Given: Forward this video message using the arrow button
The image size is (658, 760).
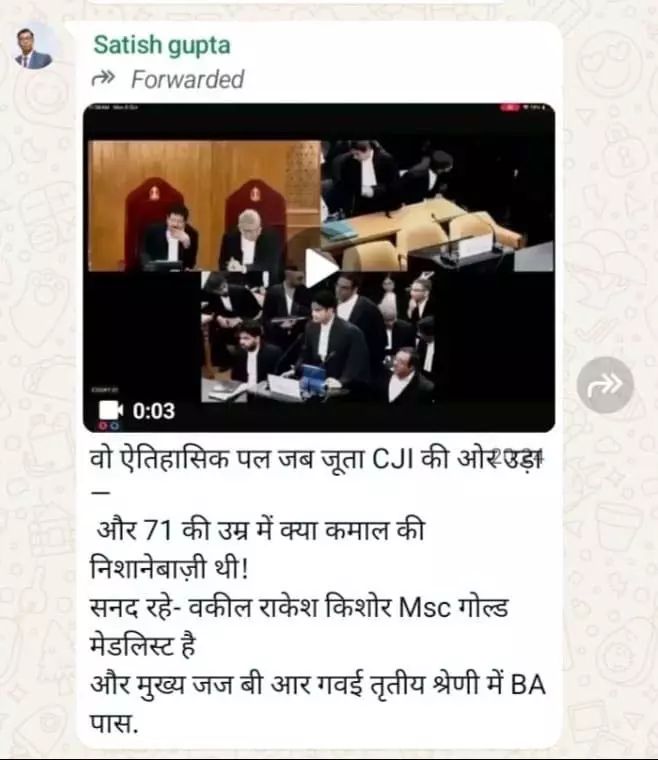Looking at the screenshot, I should point(605,385).
